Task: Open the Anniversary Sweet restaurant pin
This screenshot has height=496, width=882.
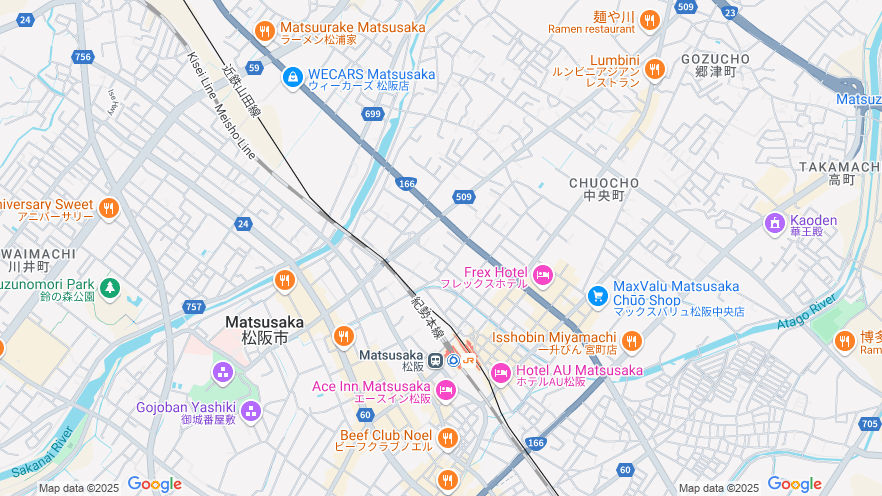Action: coord(109,208)
